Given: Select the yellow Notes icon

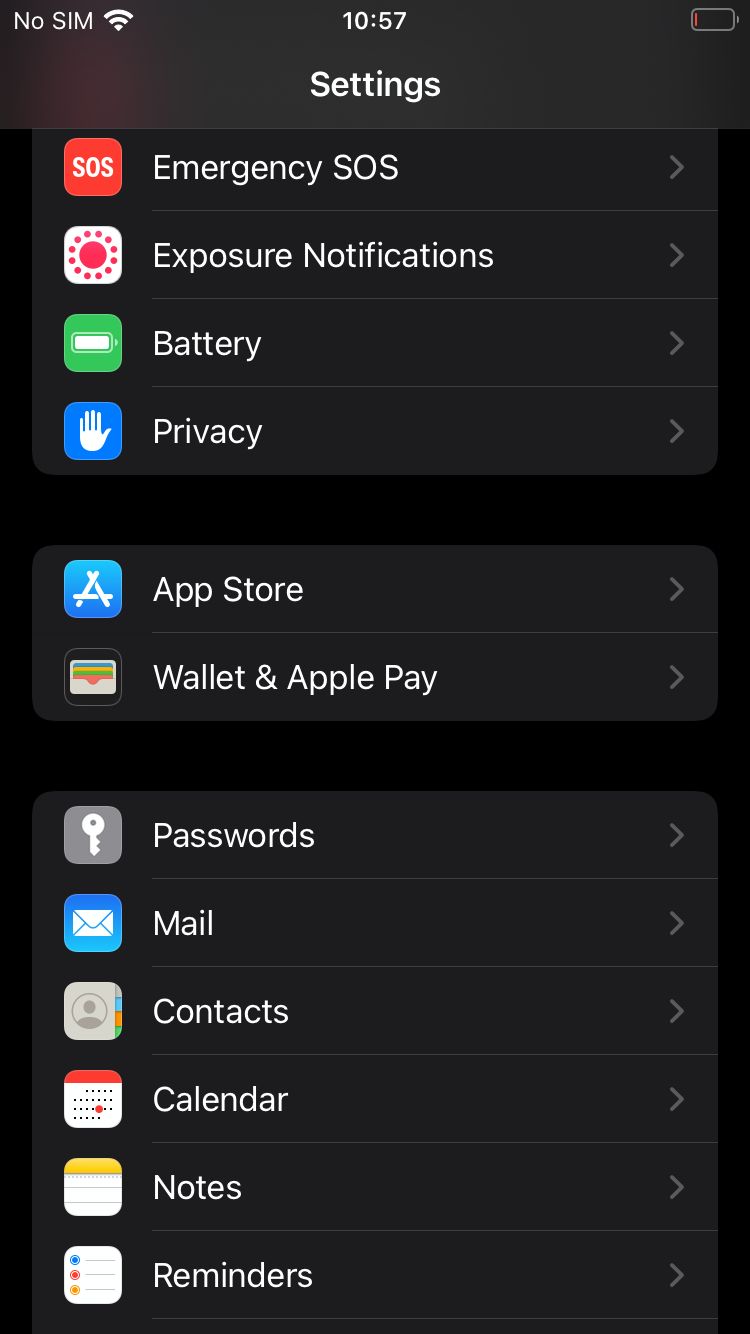Looking at the screenshot, I should click(x=92, y=1187).
